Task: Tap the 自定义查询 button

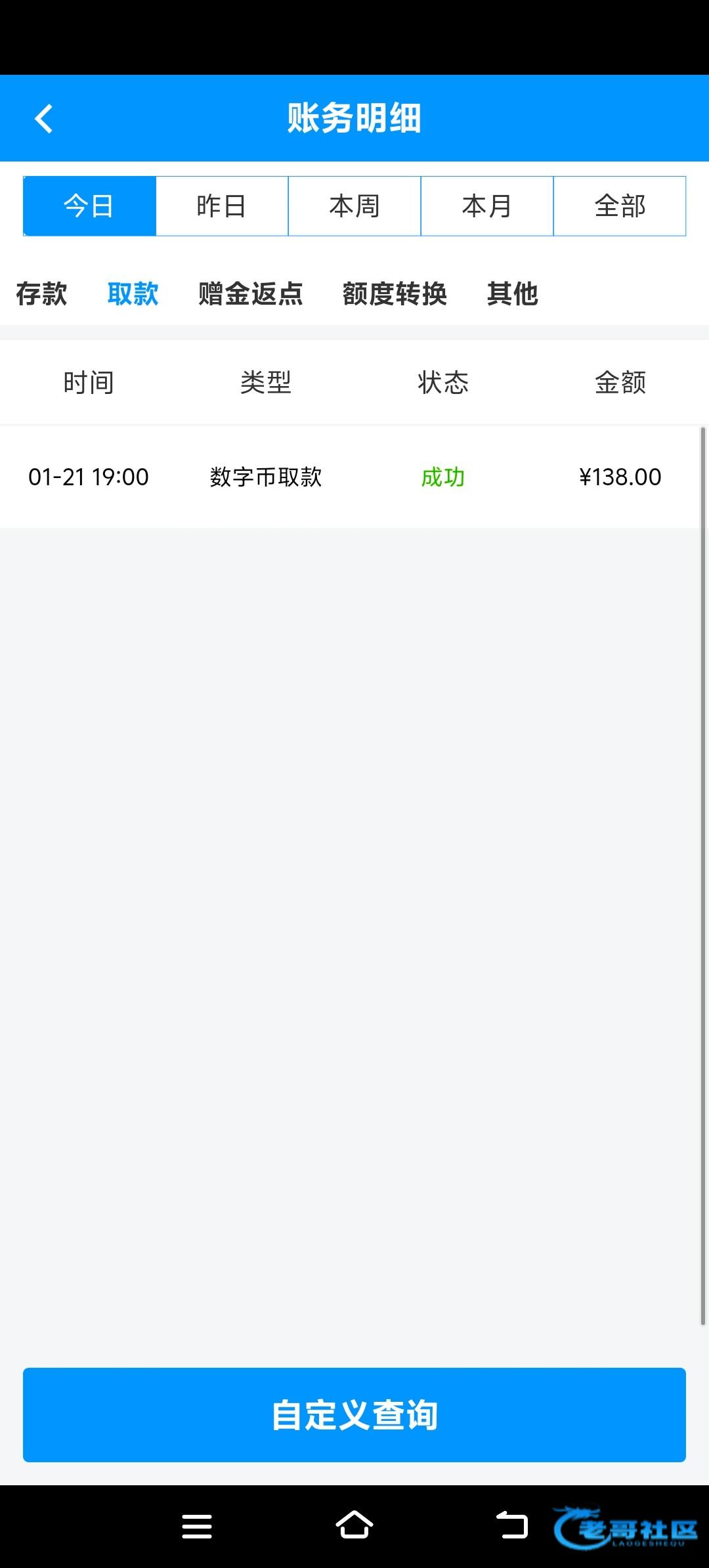Action: 354,1415
